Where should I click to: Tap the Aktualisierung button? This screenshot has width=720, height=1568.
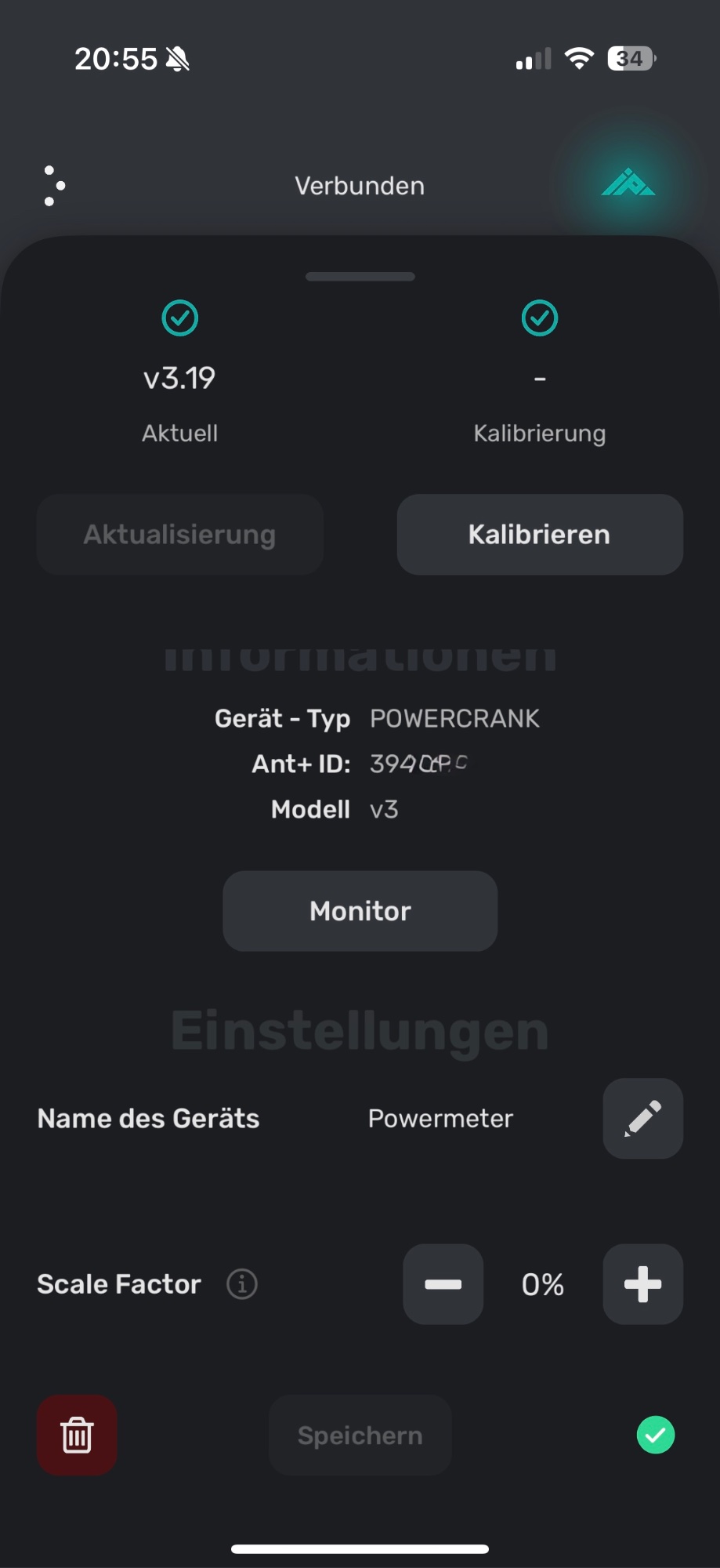click(x=179, y=535)
